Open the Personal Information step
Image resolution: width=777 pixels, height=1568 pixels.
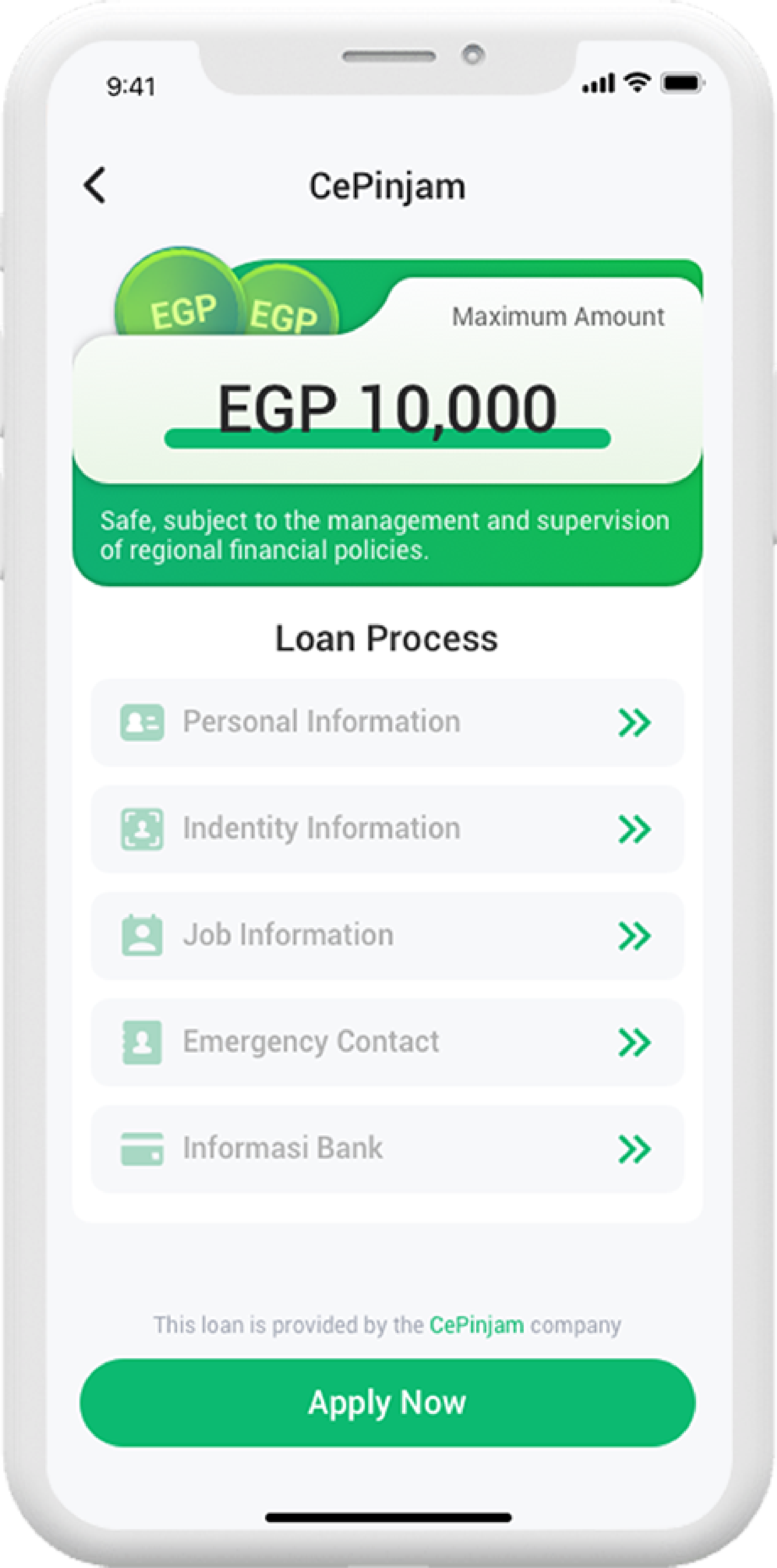pyautogui.click(x=387, y=723)
